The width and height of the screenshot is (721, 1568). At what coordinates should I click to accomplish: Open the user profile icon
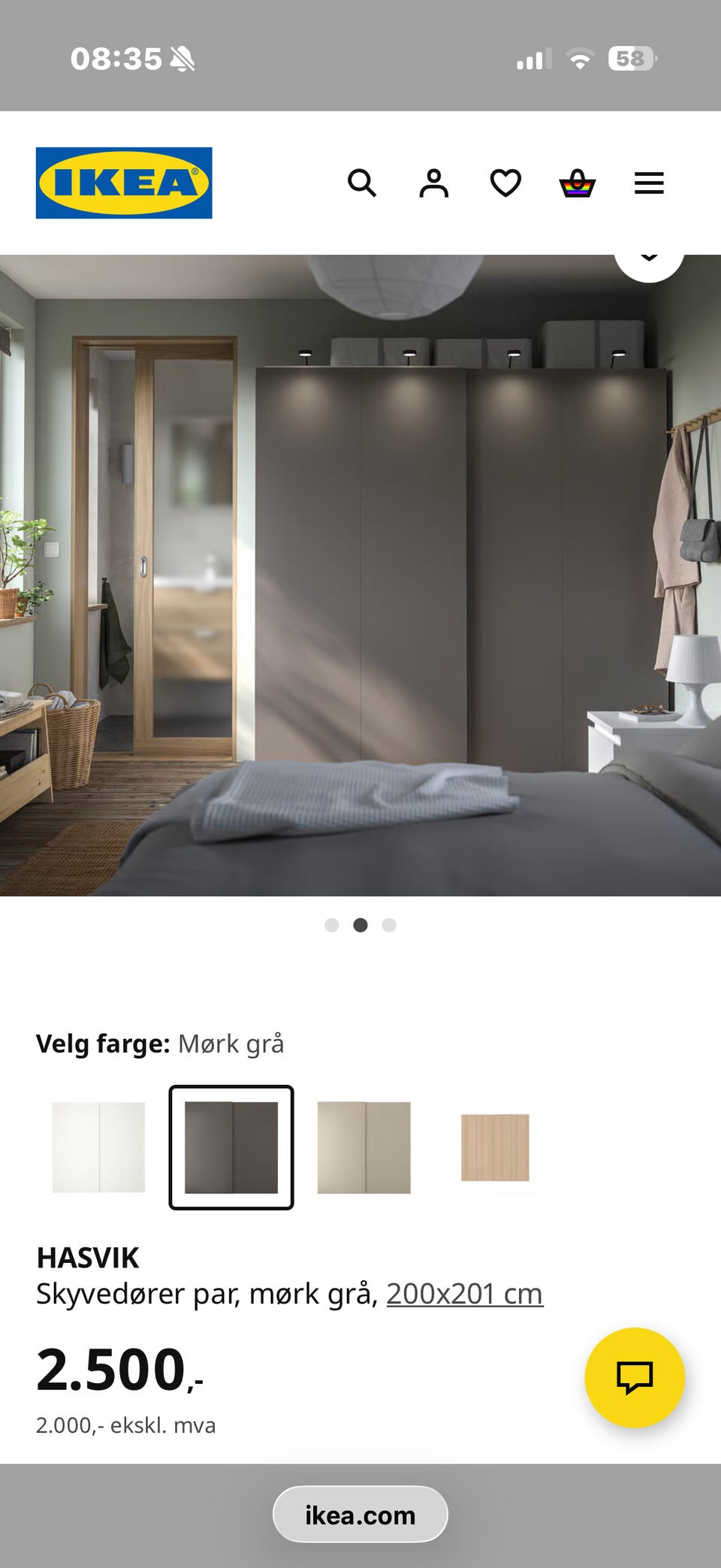[434, 183]
